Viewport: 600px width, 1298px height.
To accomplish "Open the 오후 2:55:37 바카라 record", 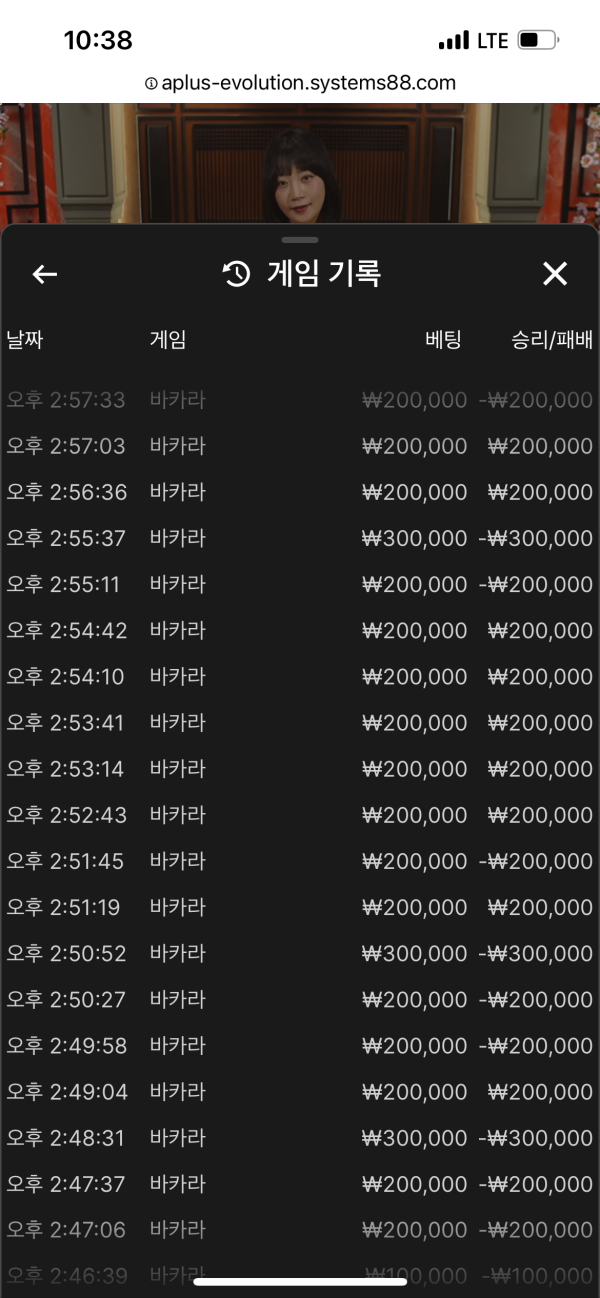I will click(x=300, y=538).
